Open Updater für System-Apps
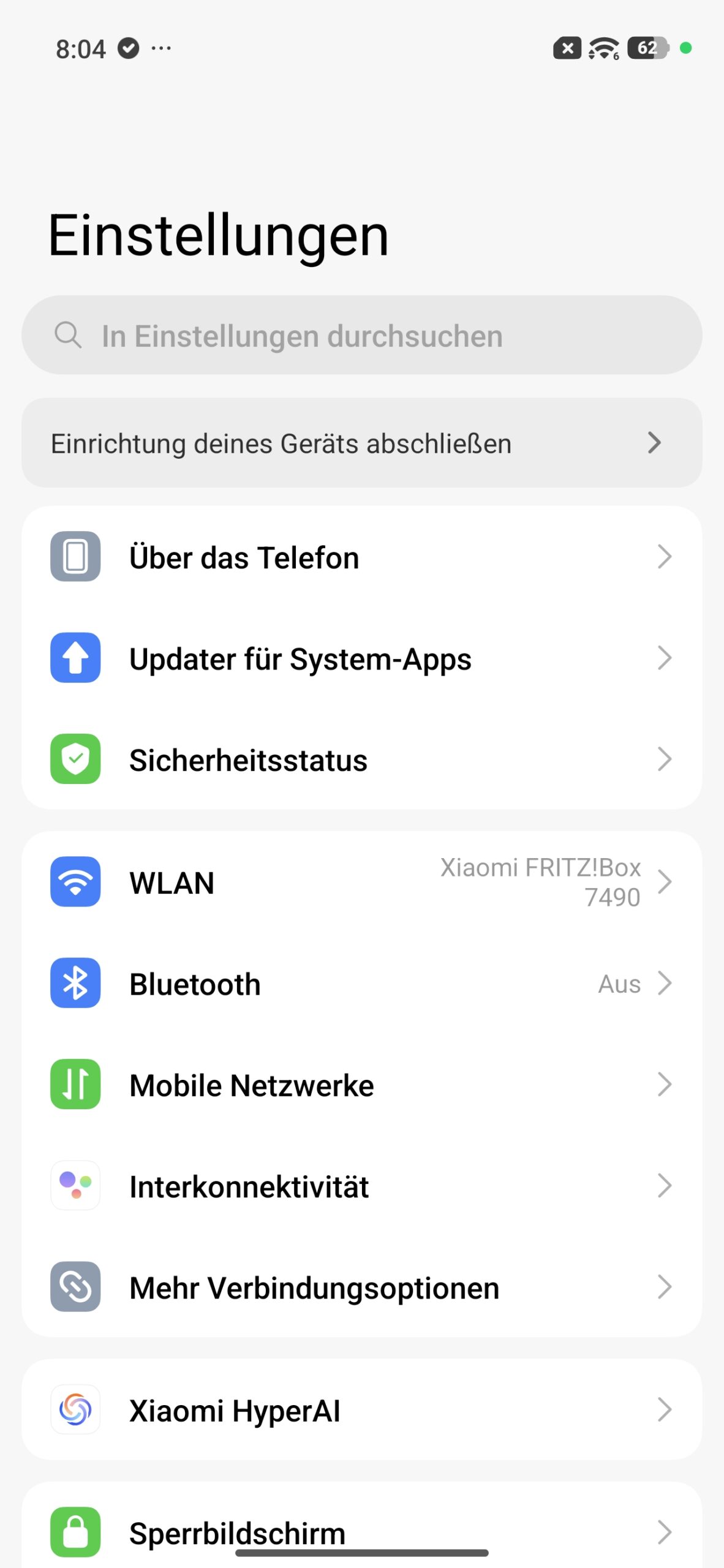The image size is (724, 1568). point(361,658)
